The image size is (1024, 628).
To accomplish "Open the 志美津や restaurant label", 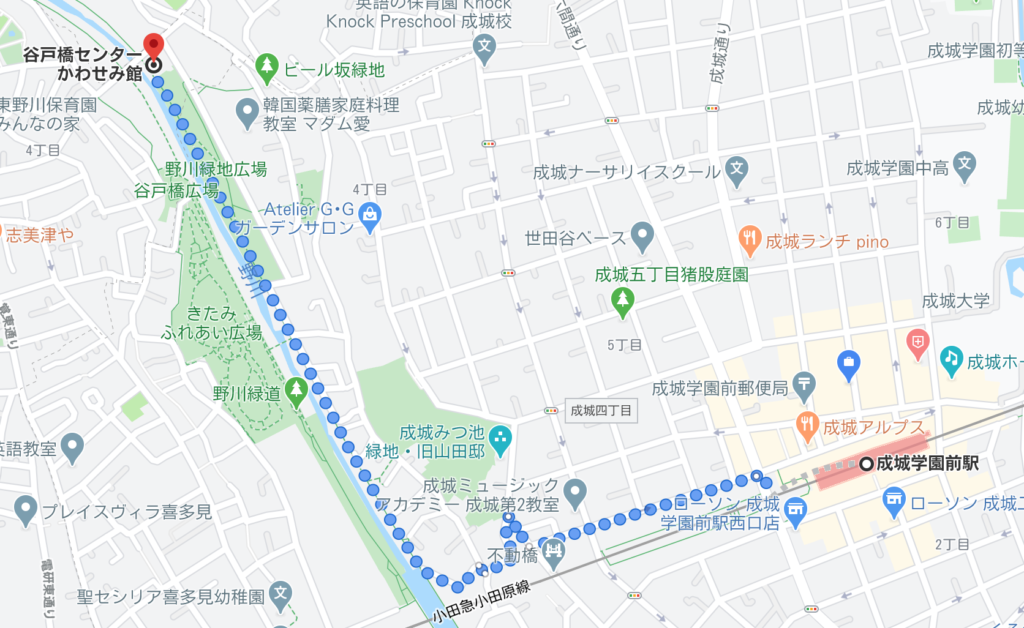I will [x=40, y=236].
